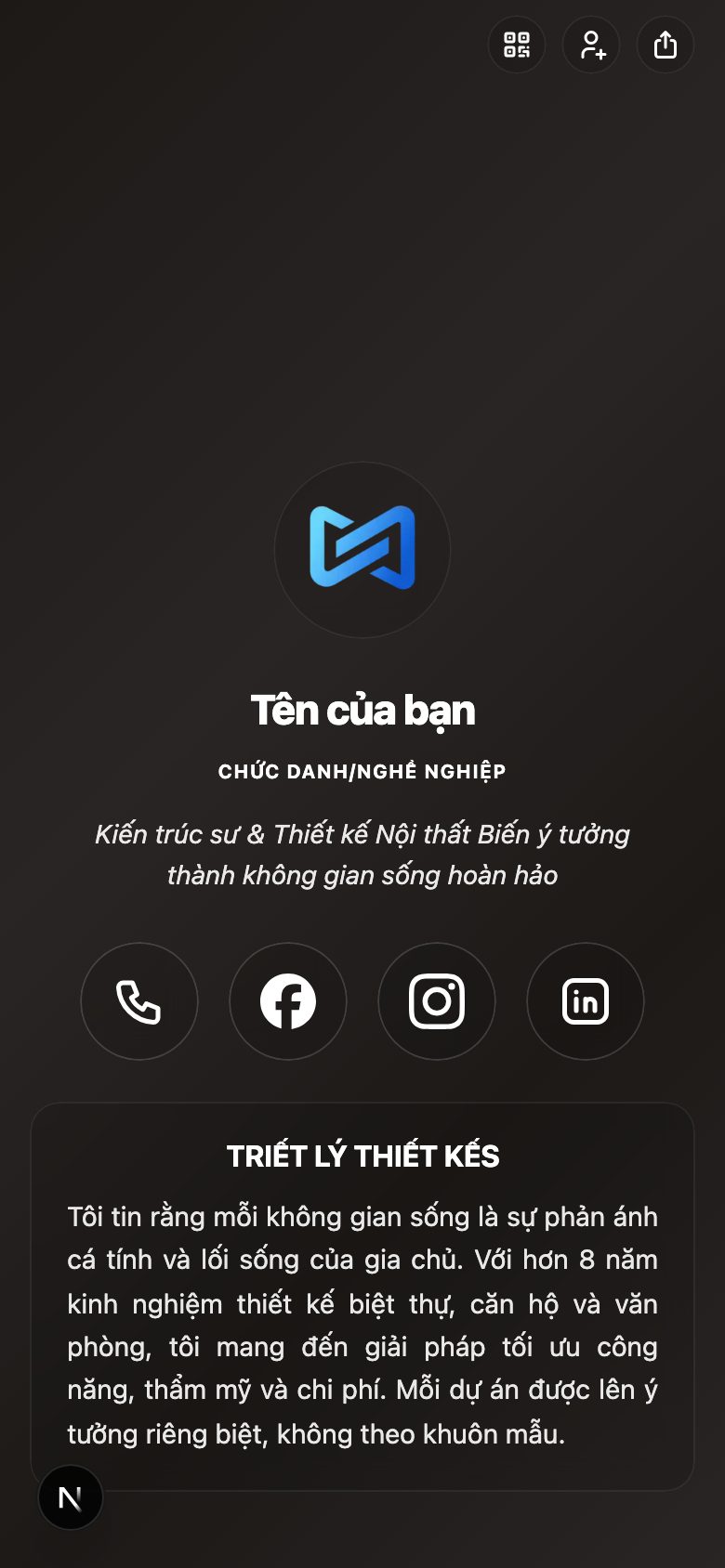
Task: Select the italic tagline about Kiến trúc sư
Action: pos(362,853)
